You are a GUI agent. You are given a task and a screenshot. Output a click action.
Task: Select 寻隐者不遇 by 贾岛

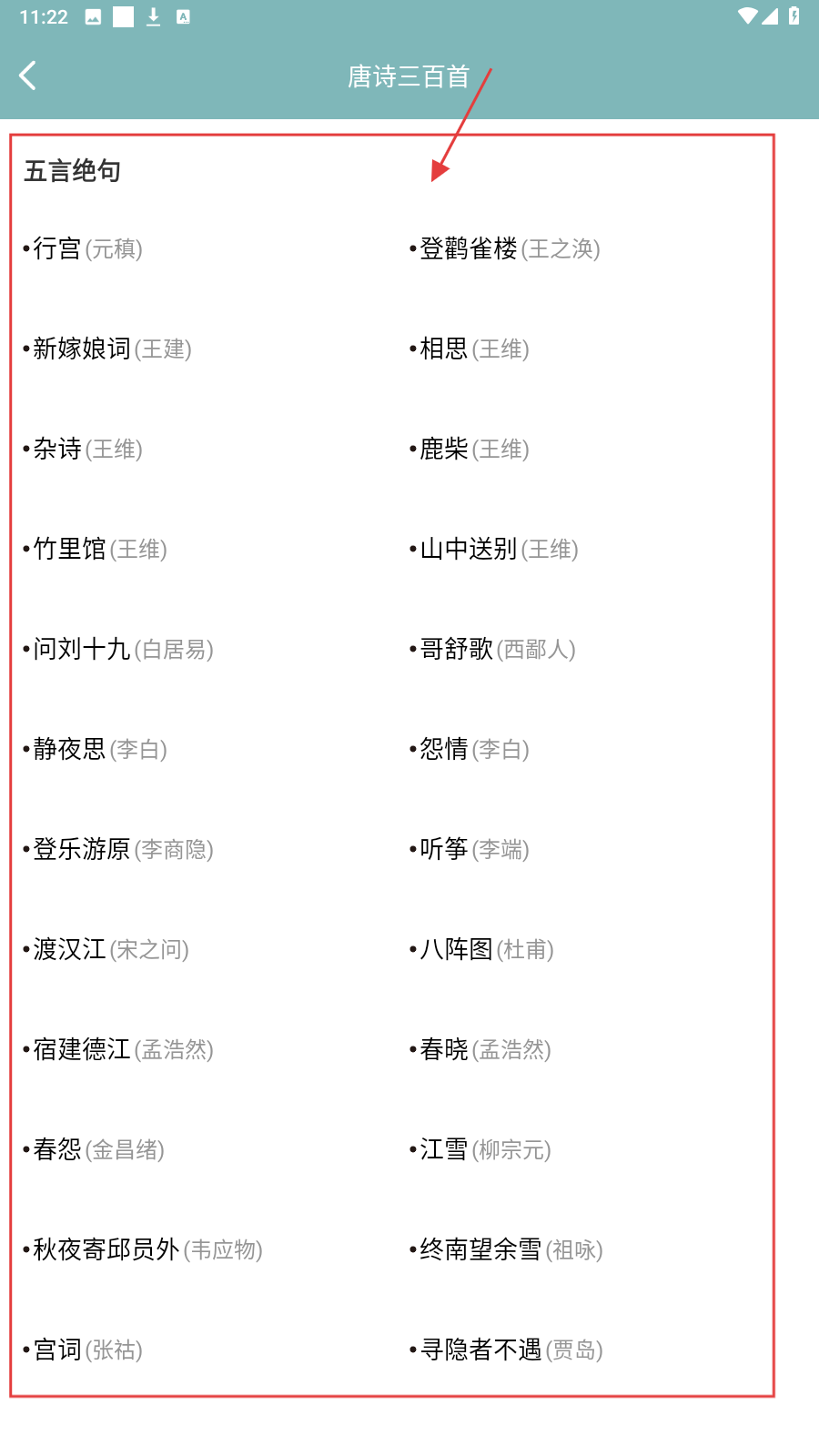click(508, 1350)
